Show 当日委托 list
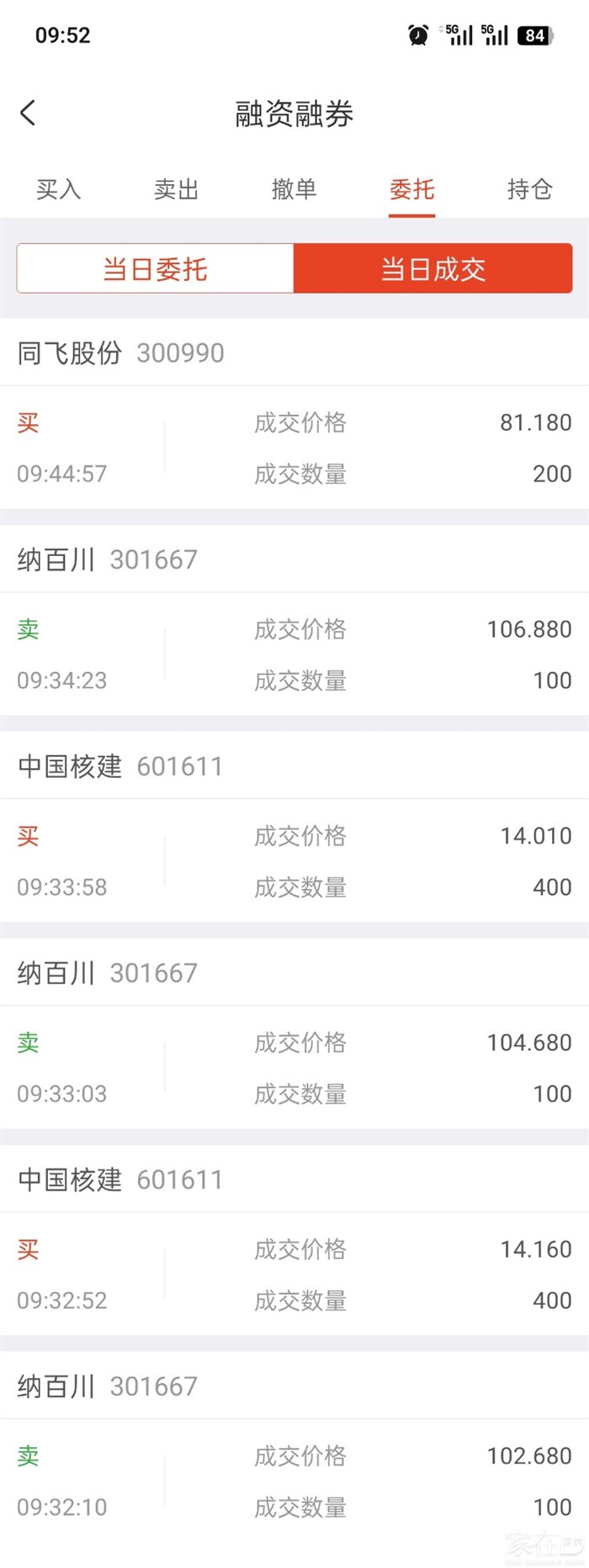The image size is (589, 1568). (x=155, y=269)
